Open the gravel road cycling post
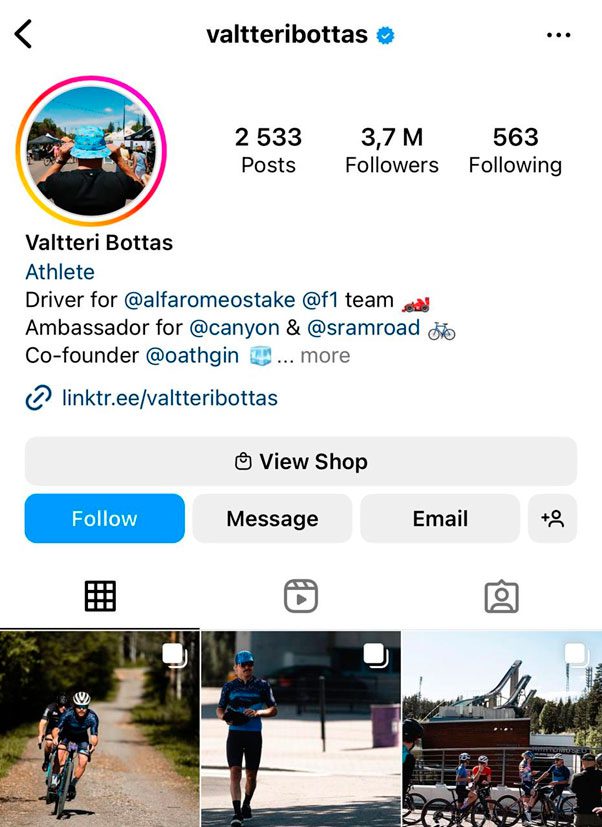The image size is (602, 827). [x=99, y=729]
